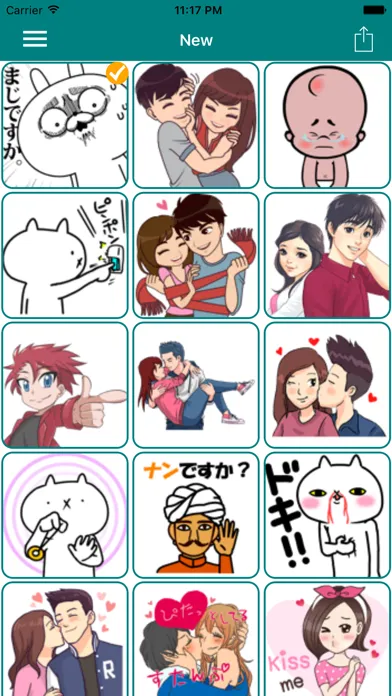Viewport: 392px width, 696px height.
Task: Pick the red-haired boy pointing sticker
Action: (x=65, y=385)
